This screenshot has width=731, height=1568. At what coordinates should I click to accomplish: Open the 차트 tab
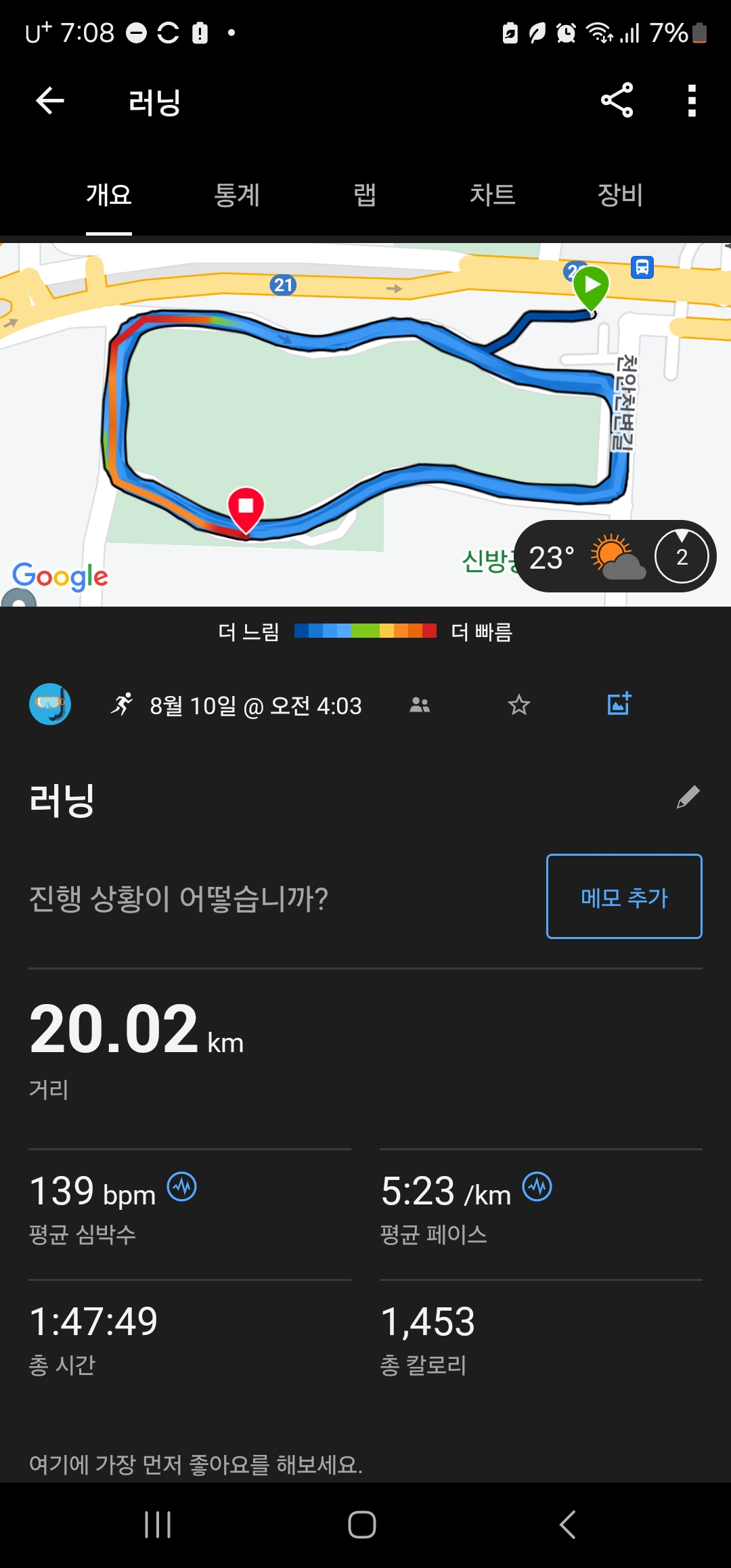492,195
